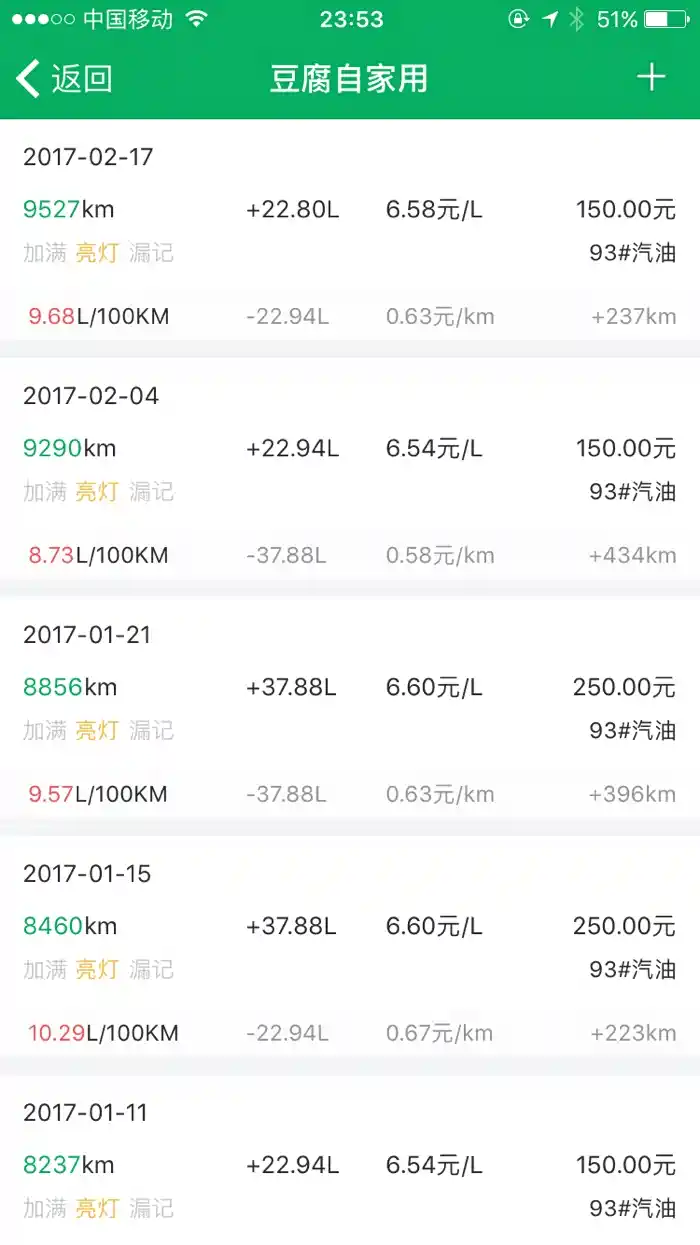Select the 2017-01-15 refuel entry
Screen dimensions: 700x1245
350,950
